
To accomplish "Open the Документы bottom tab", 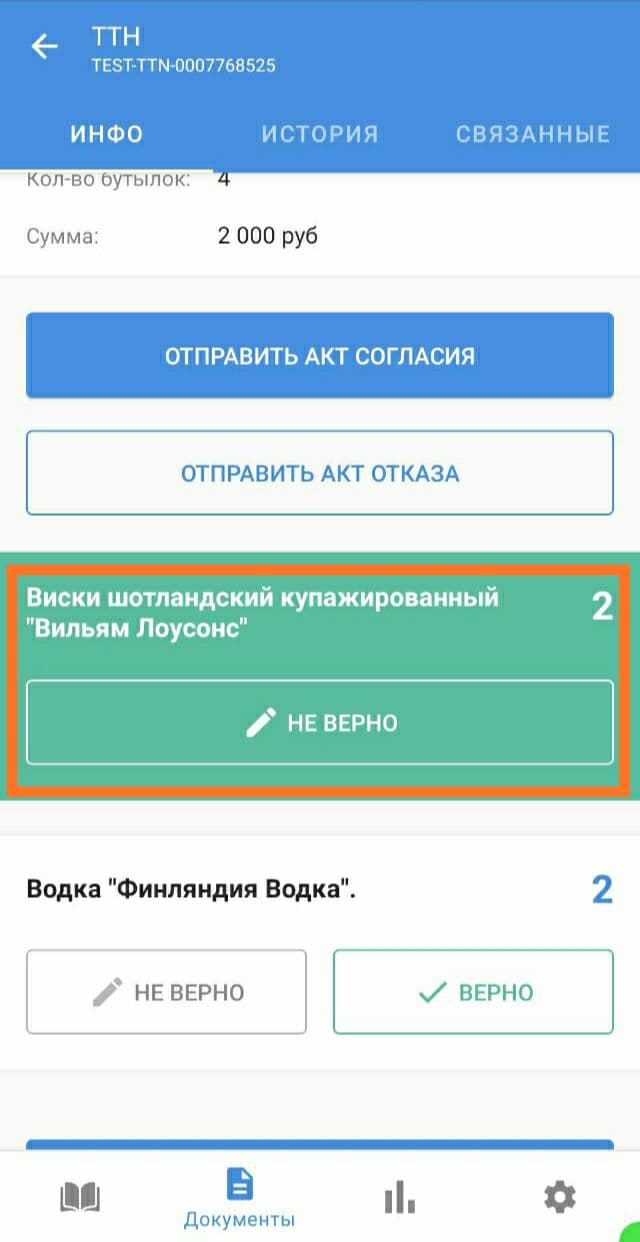I will point(240,1199).
